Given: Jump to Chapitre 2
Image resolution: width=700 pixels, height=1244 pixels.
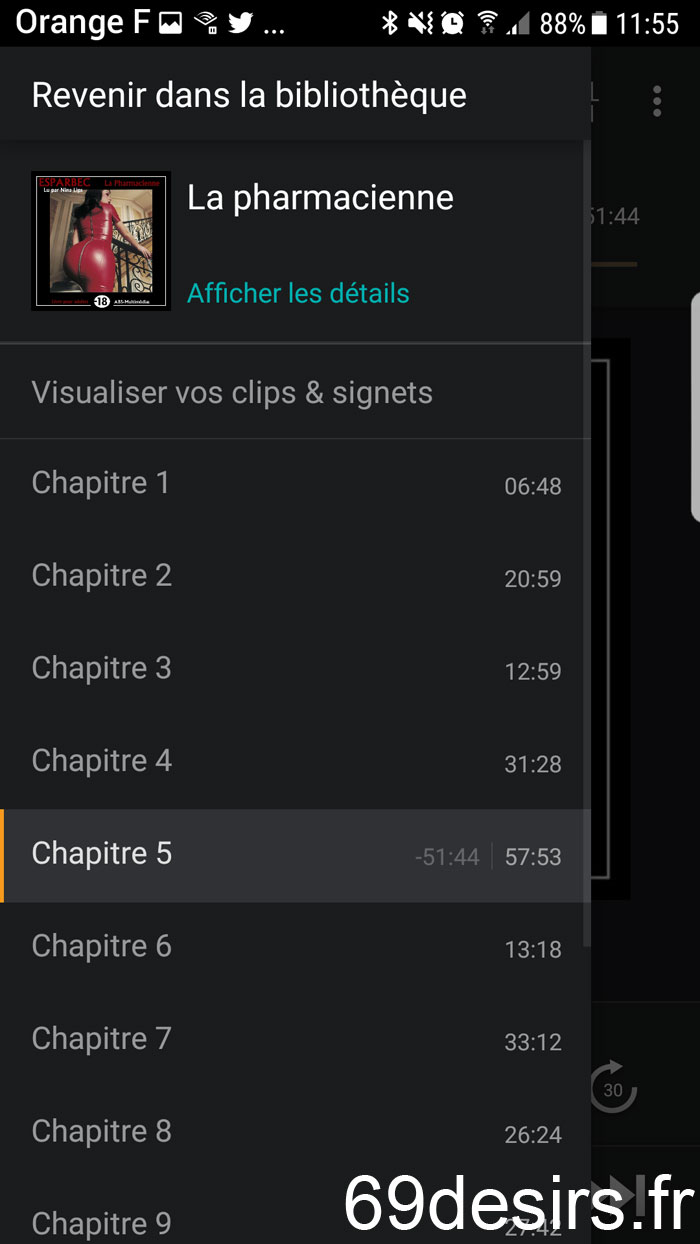Looking at the screenshot, I should click(x=295, y=577).
